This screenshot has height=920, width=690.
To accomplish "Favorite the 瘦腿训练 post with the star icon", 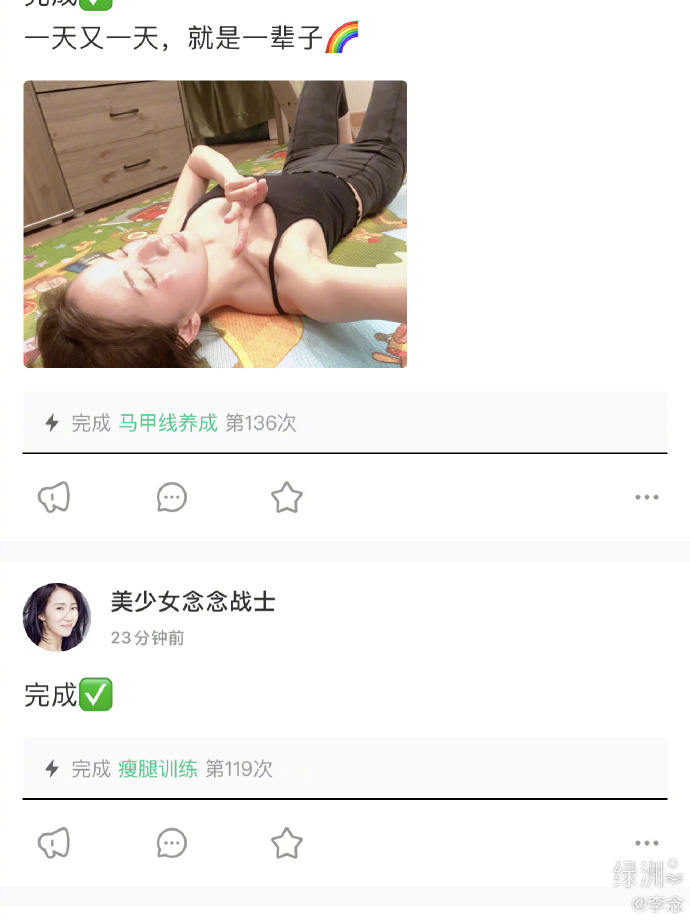I will (x=287, y=843).
